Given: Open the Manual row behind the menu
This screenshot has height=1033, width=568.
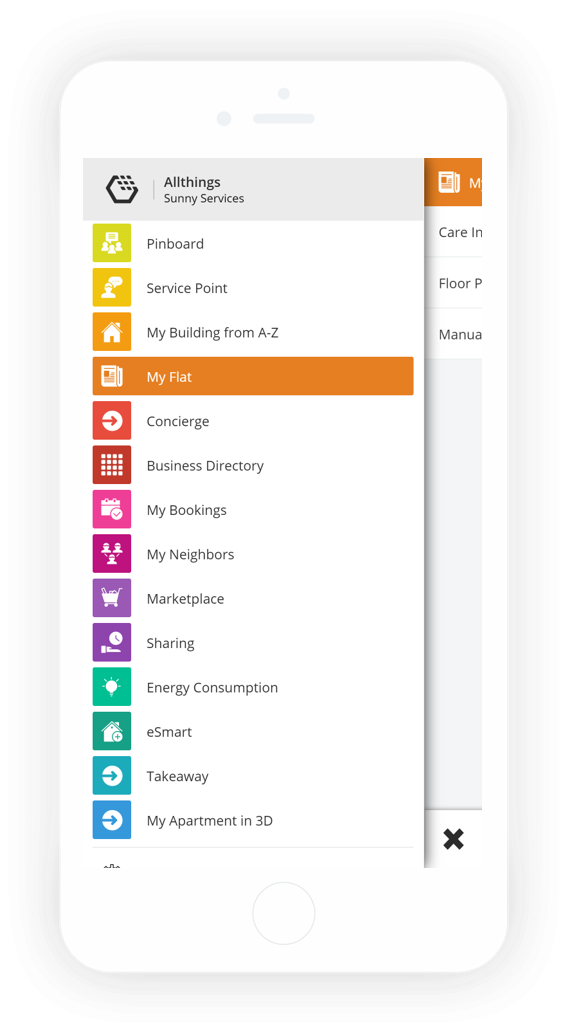Looking at the screenshot, I should point(453,334).
